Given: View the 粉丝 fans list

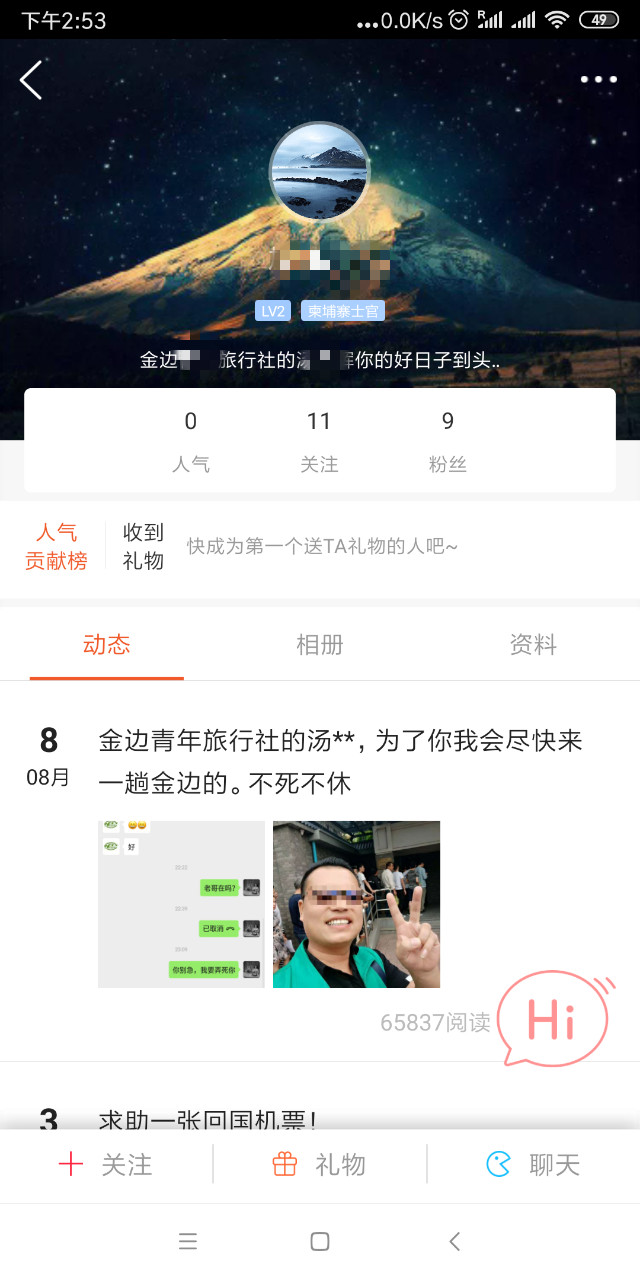Looking at the screenshot, I should tap(447, 440).
